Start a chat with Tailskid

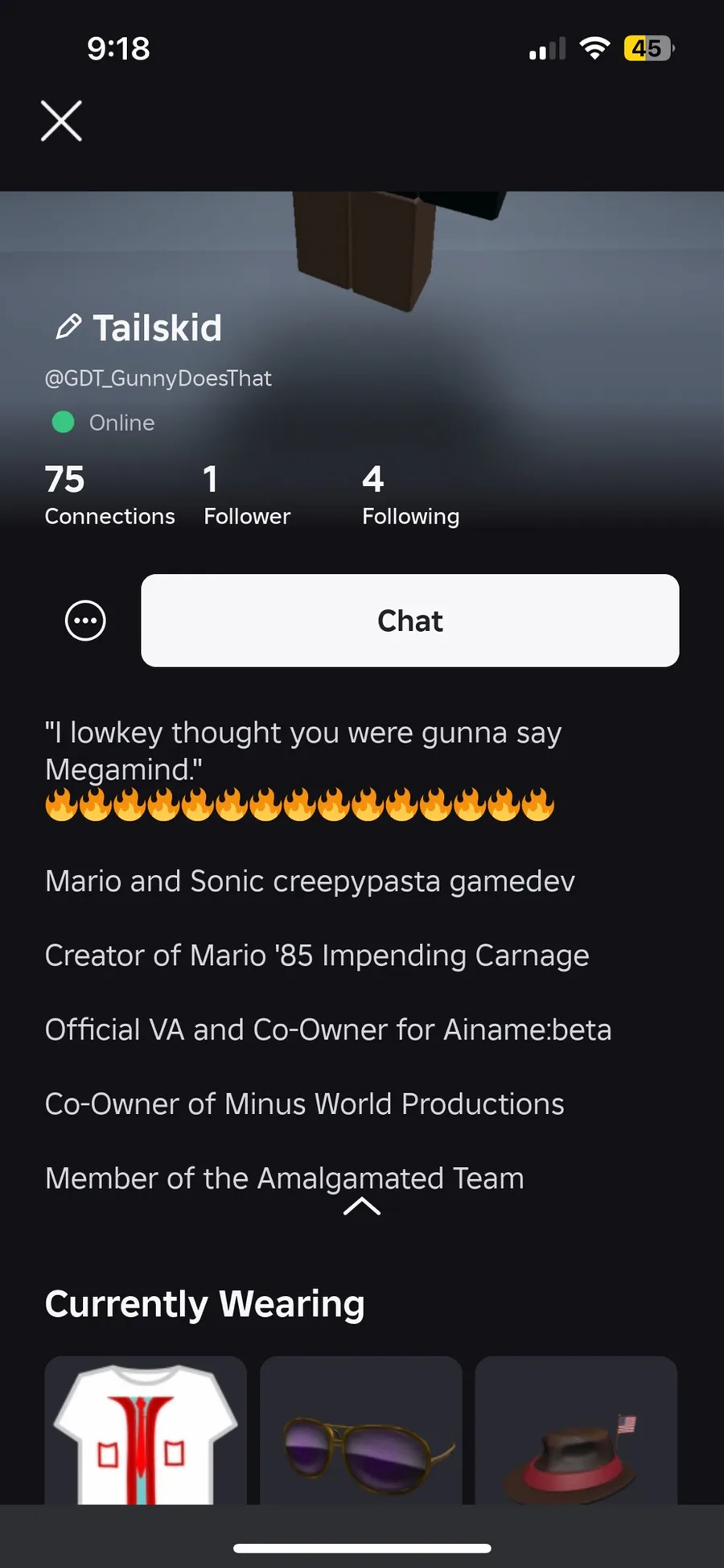409,621
